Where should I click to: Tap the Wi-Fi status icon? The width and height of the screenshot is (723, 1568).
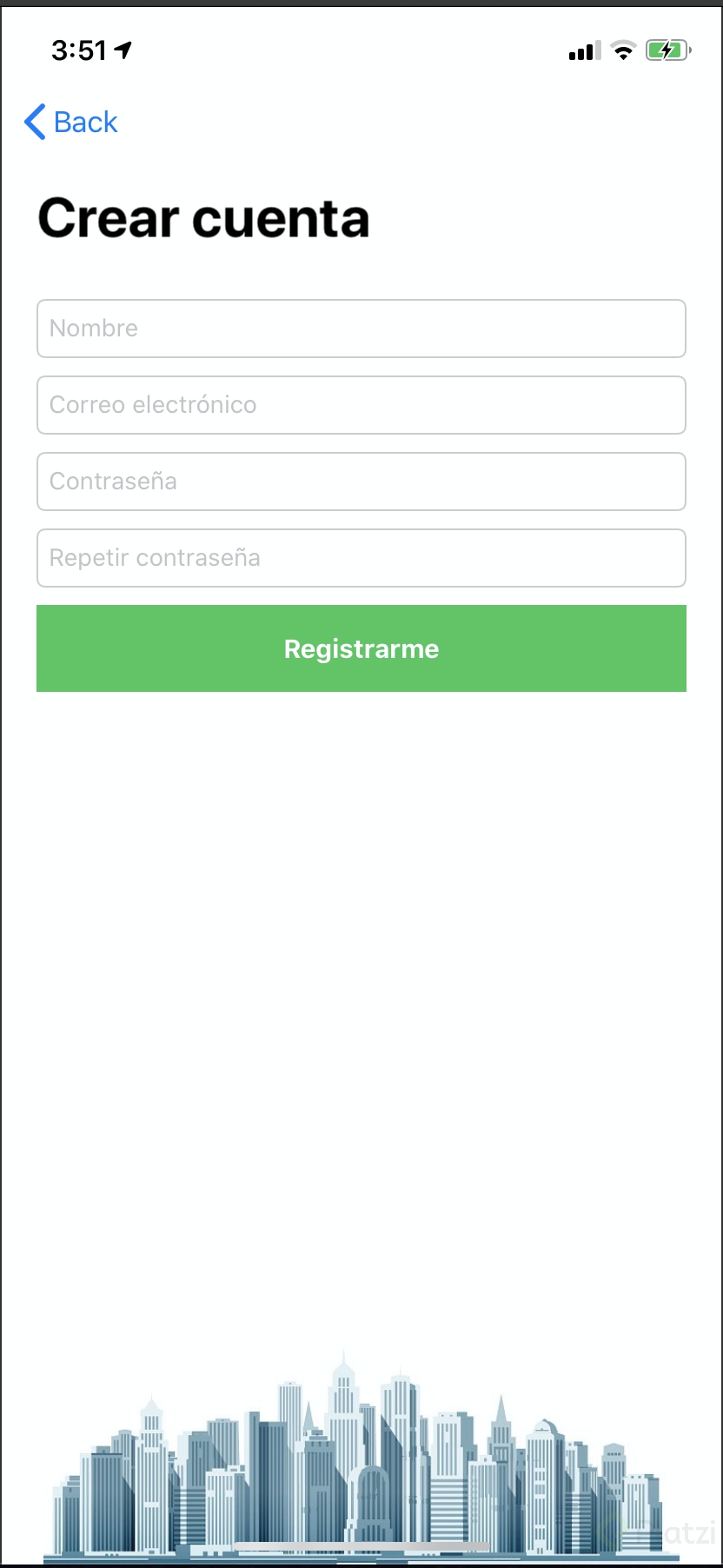click(623, 50)
